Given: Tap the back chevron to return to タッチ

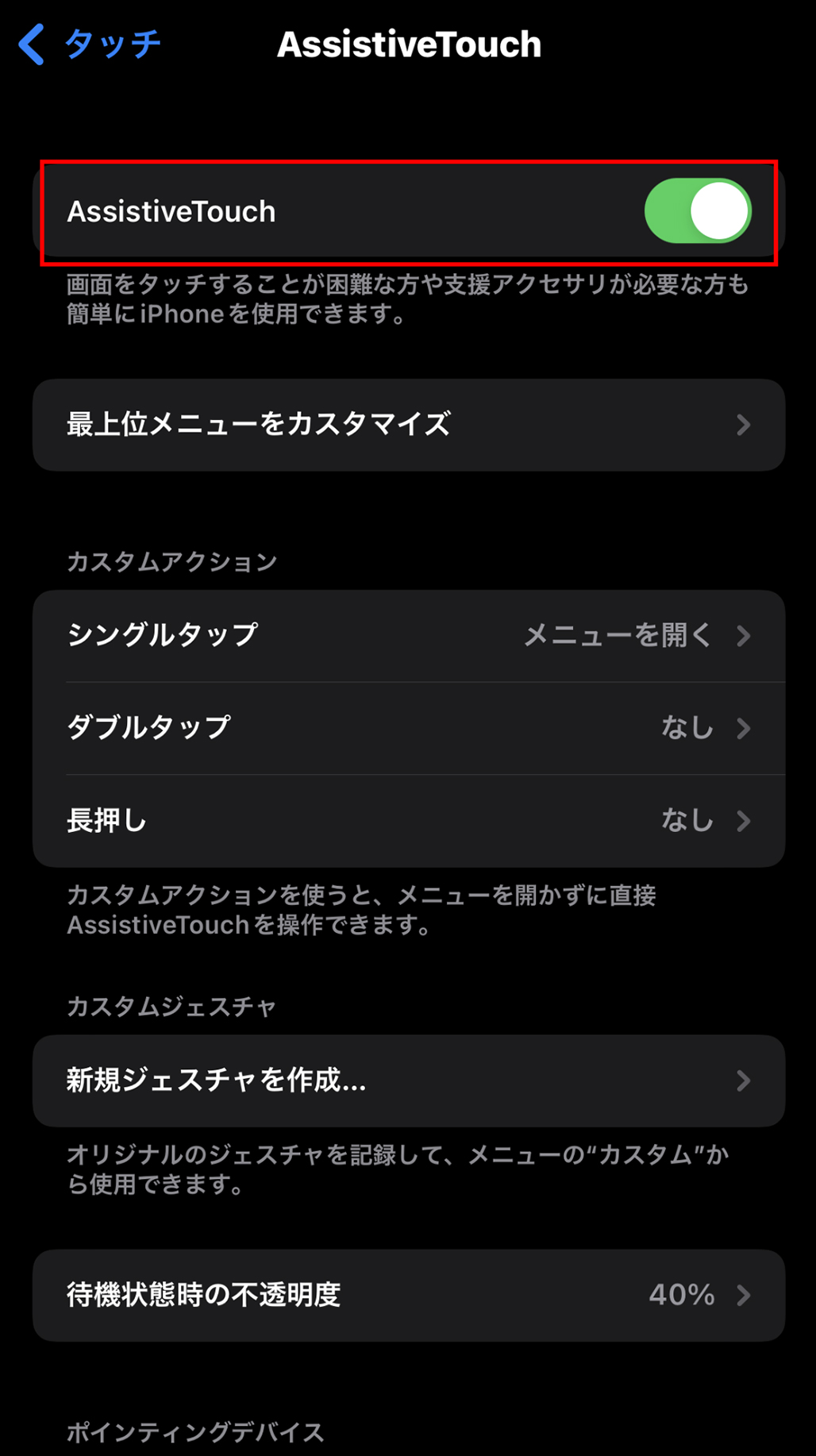Looking at the screenshot, I should (30, 44).
